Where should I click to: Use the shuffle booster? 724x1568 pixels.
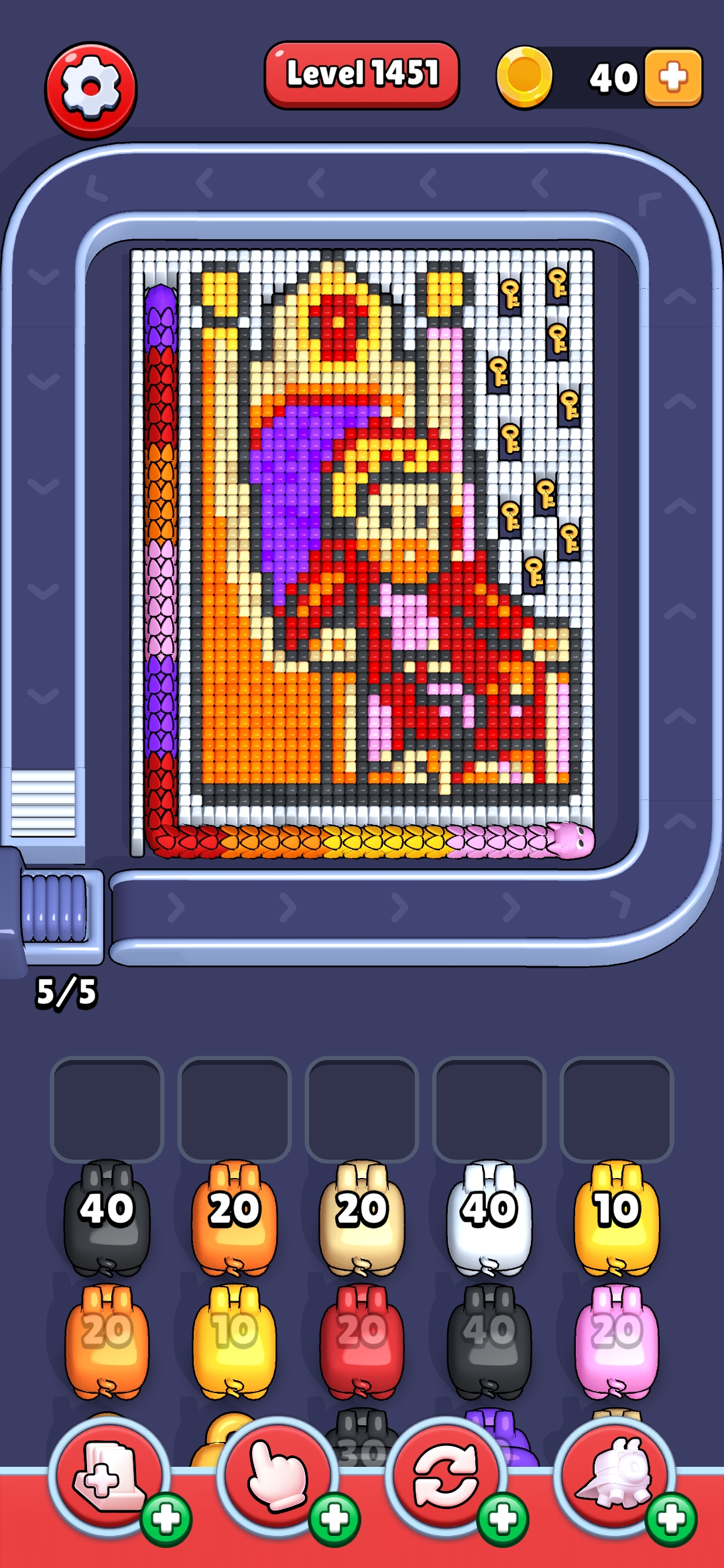pyautogui.click(x=445, y=1477)
